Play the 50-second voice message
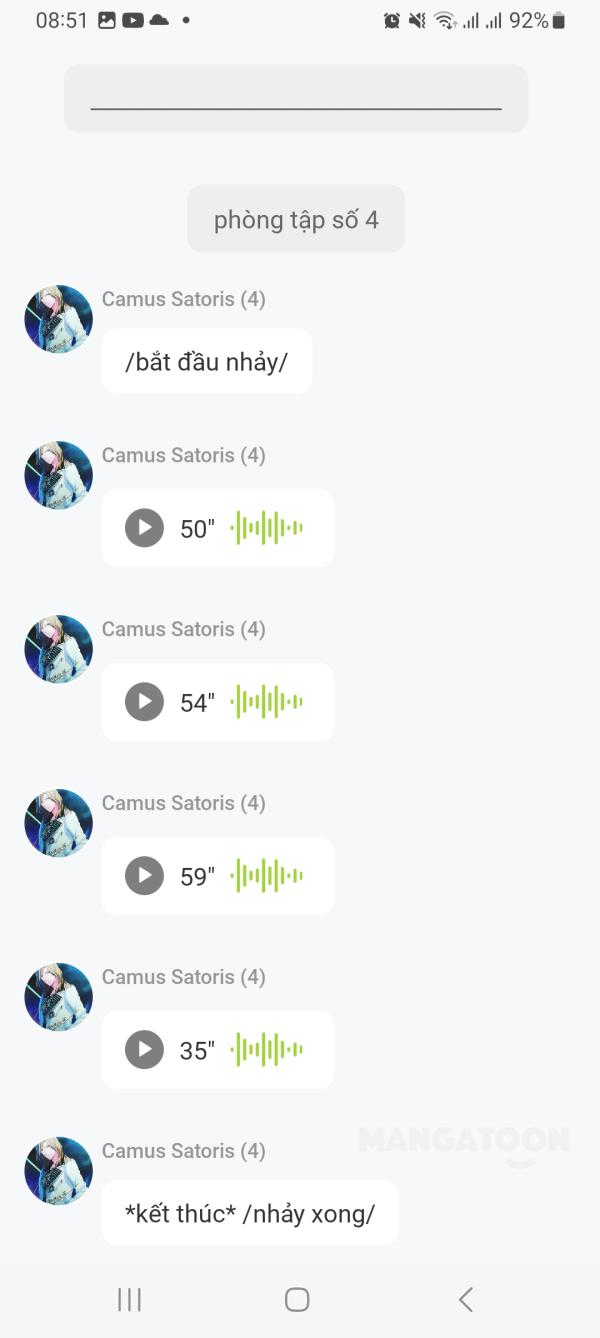600x1338 pixels. click(144, 528)
